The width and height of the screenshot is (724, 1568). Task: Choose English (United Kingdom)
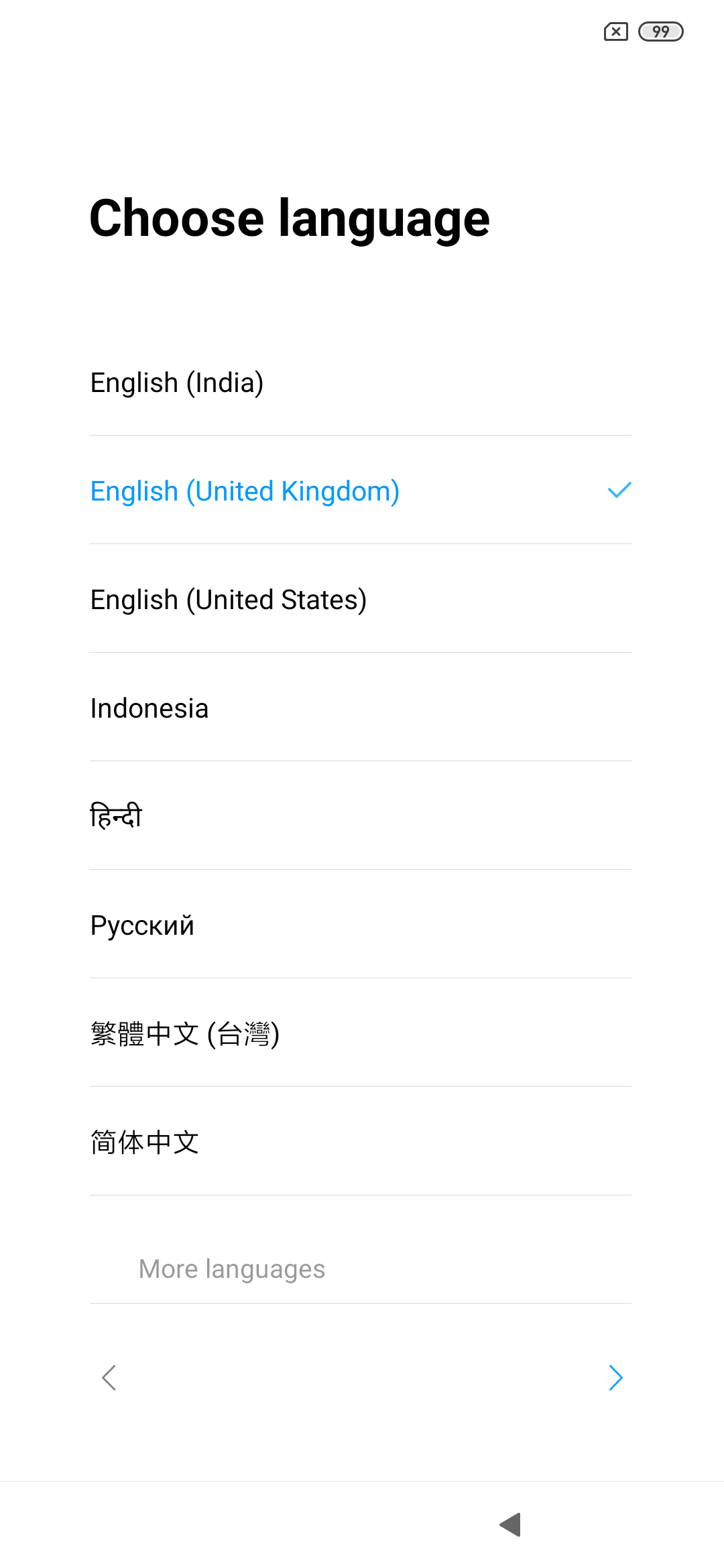coord(245,491)
